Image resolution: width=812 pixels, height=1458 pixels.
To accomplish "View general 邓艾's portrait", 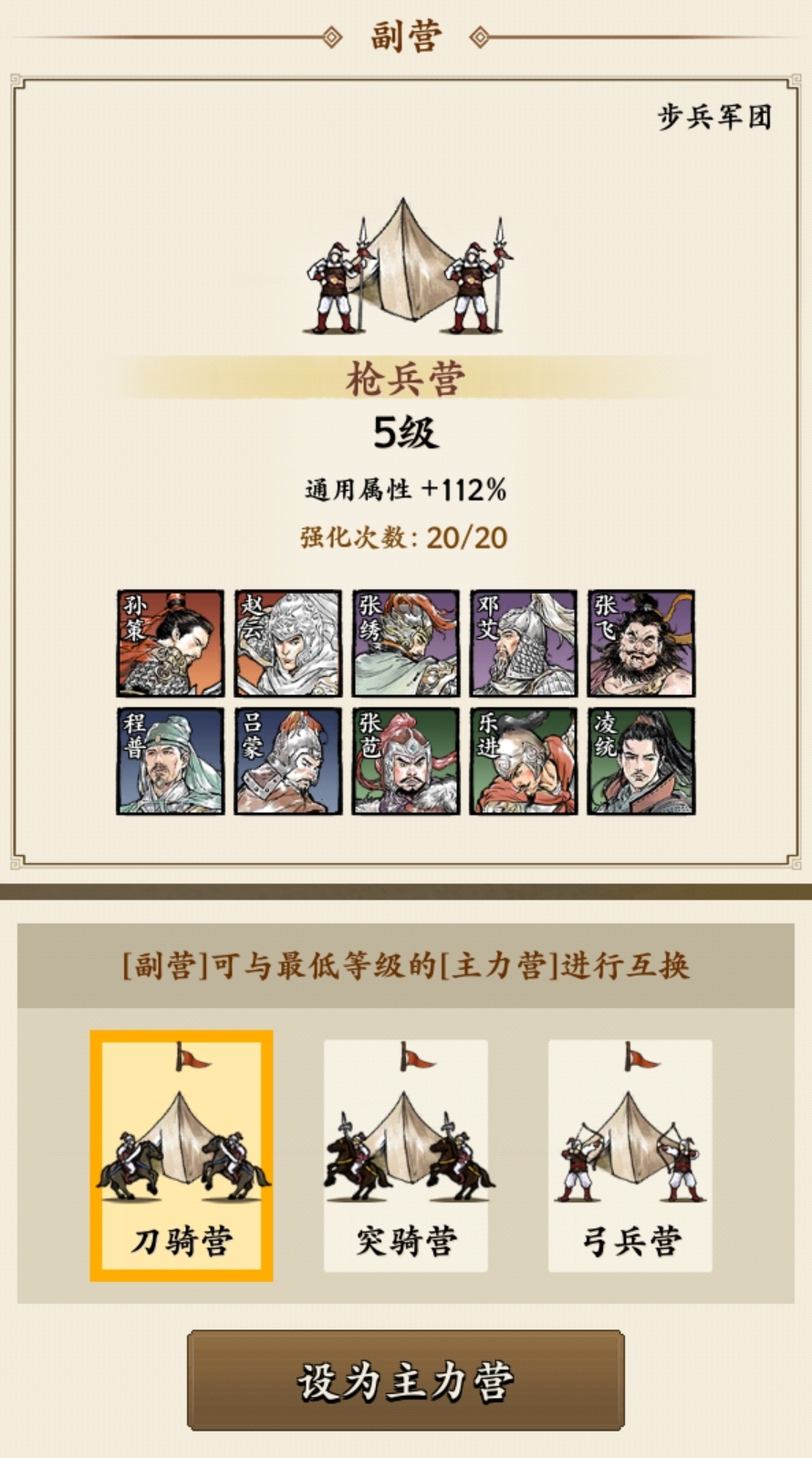I will tap(524, 643).
